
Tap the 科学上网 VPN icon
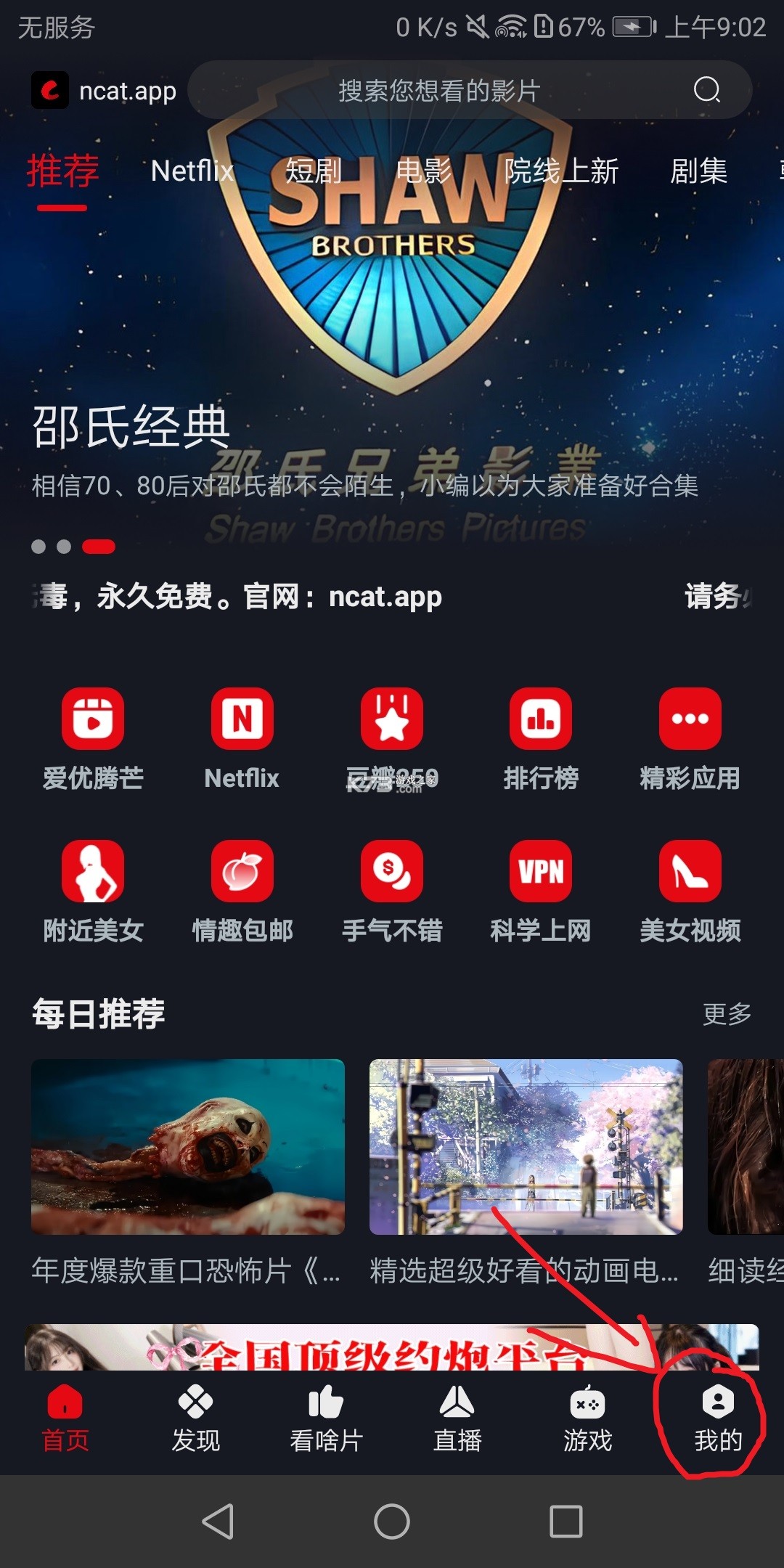point(541,871)
